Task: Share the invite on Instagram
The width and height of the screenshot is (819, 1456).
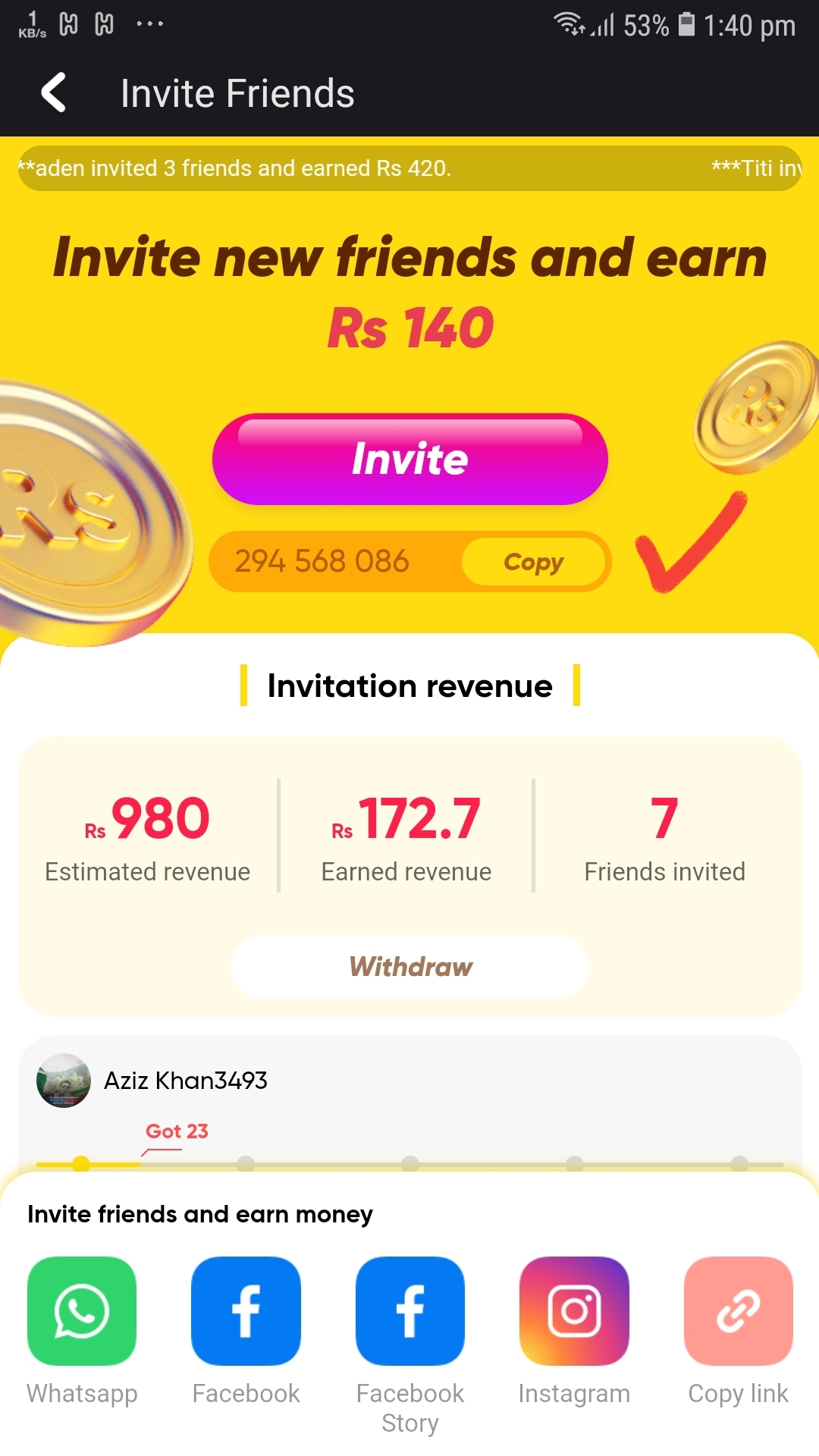Action: point(574,1311)
